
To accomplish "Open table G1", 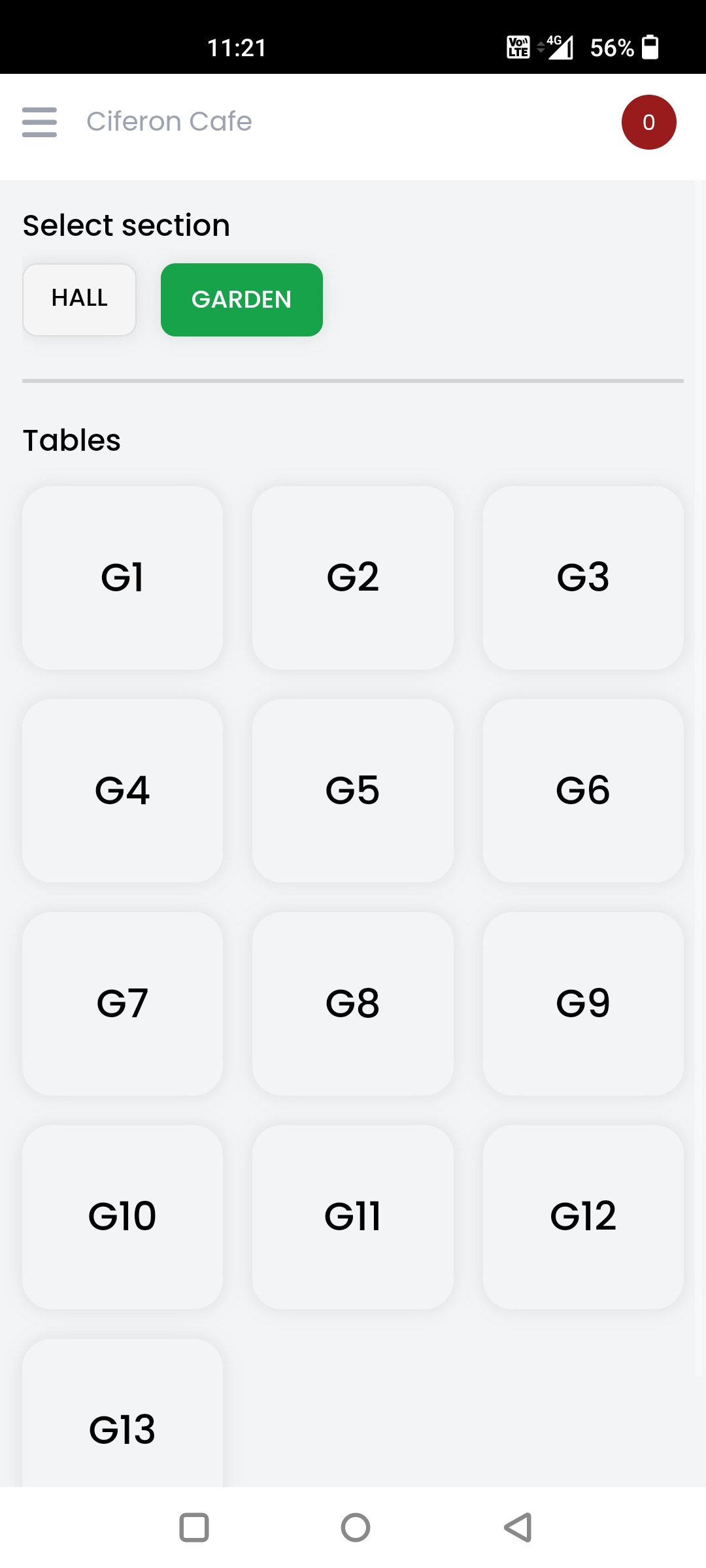I will [123, 576].
